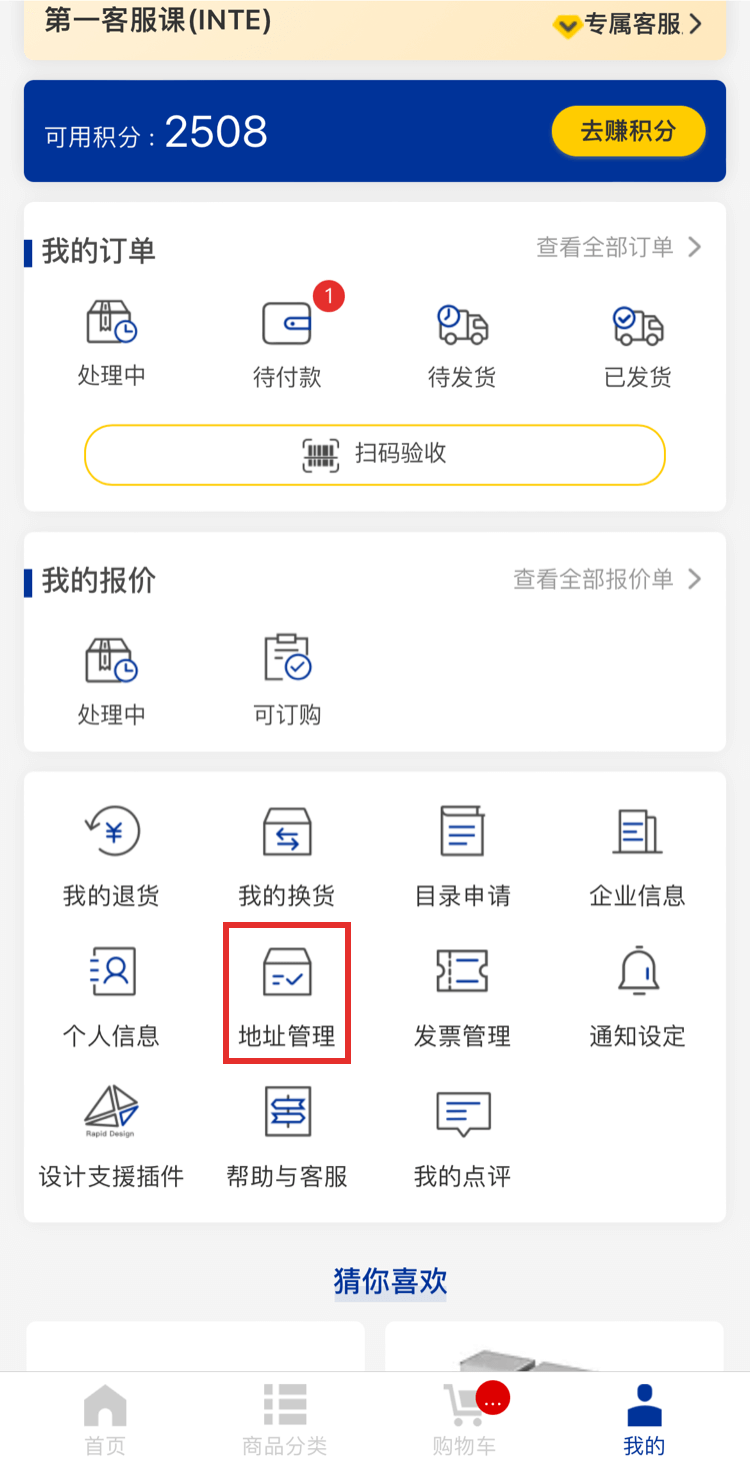Screen dimensions: 750x1481
Task: Open 企业信息 company info
Action: (638, 856)
